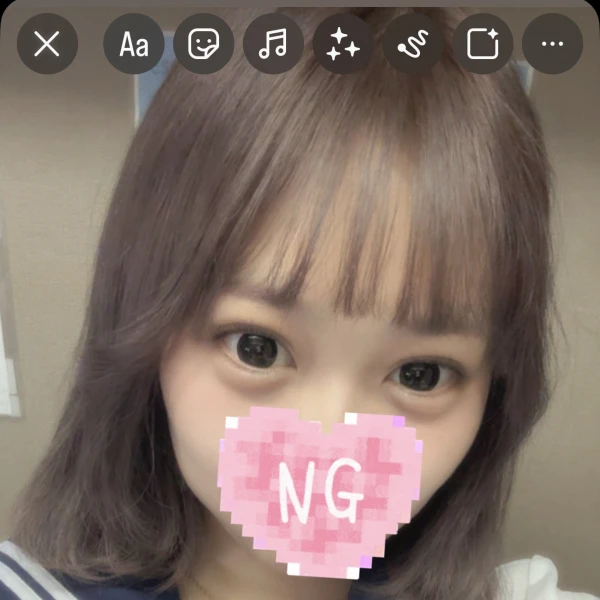Add text with the Aa tool

click(134, 44)
